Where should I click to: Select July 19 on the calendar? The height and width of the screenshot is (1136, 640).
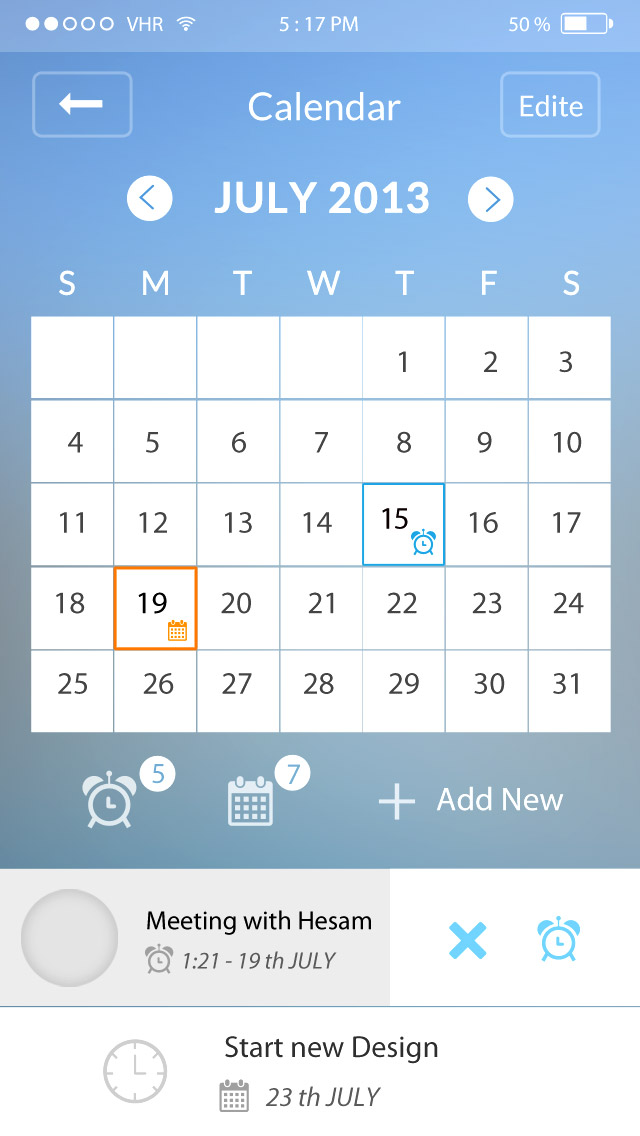pyautogui.click(x=155, y=608)
